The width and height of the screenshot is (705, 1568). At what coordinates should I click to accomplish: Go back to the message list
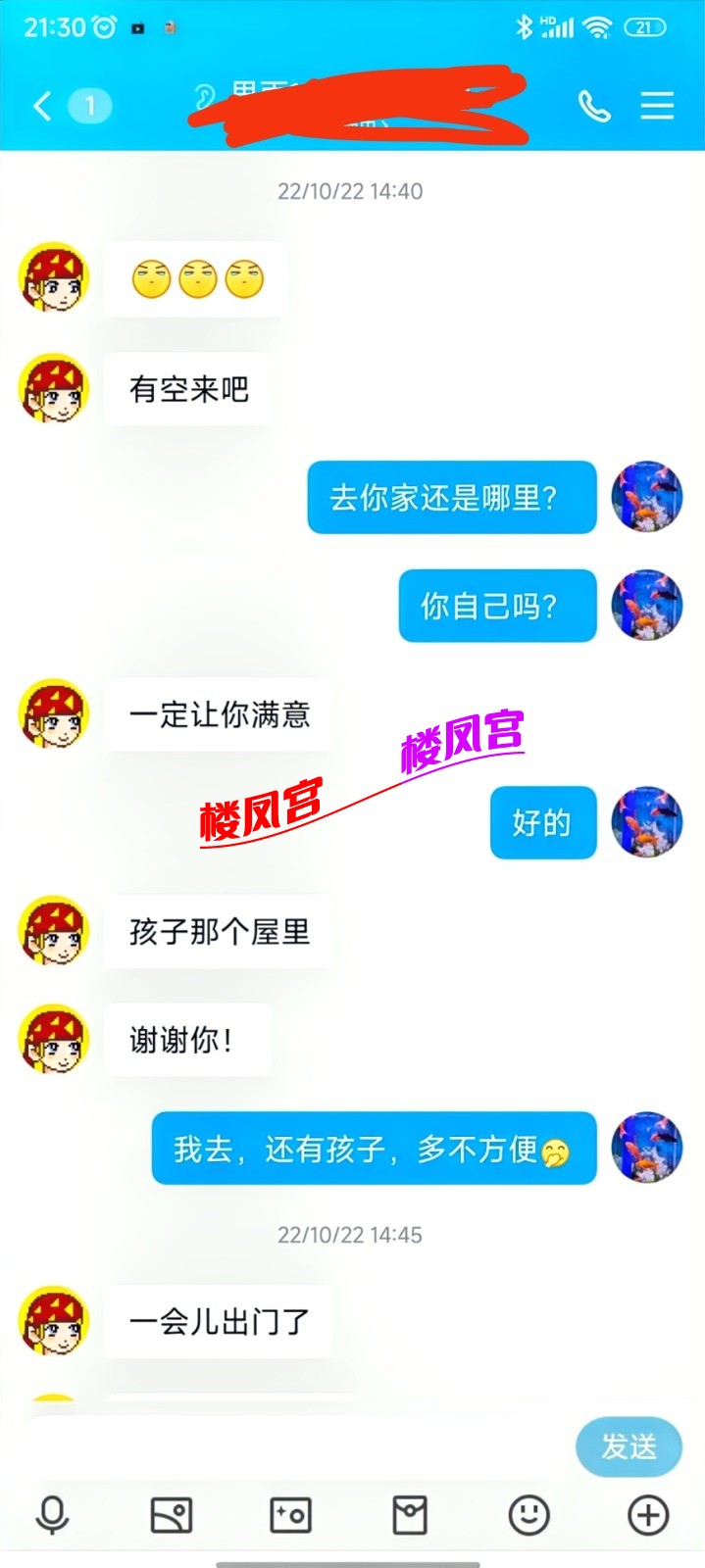(x=42, y=106)
